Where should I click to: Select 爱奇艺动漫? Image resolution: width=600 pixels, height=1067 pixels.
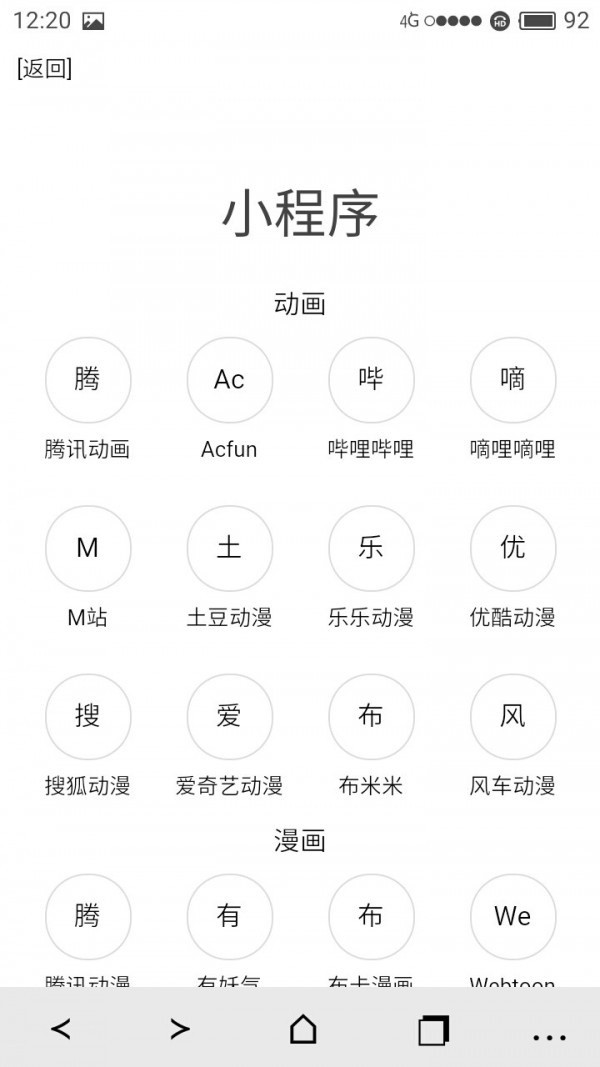pyautogui.click(x=229, y=716)
